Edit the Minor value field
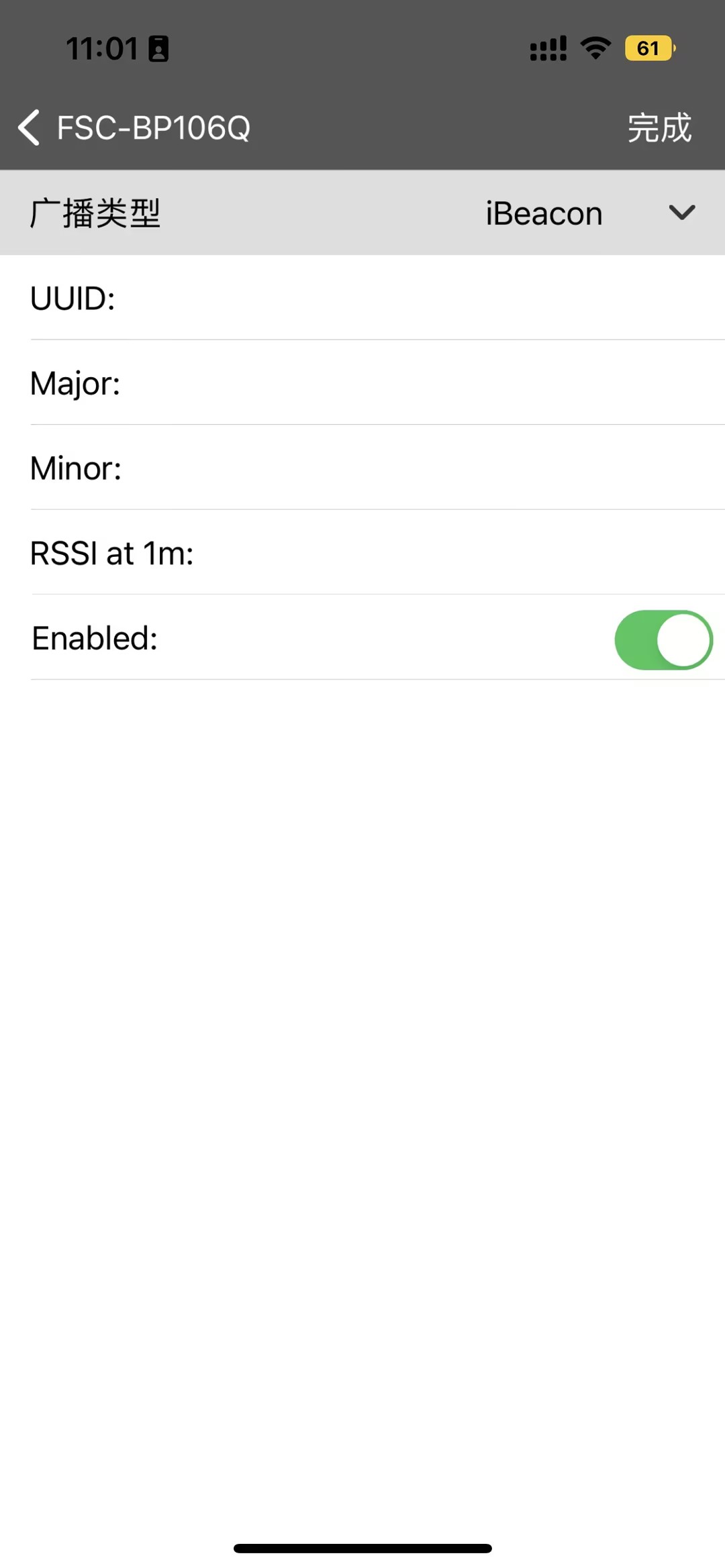Image resolution: width=725 pixels, height=1568 pixels. [416, 468]
